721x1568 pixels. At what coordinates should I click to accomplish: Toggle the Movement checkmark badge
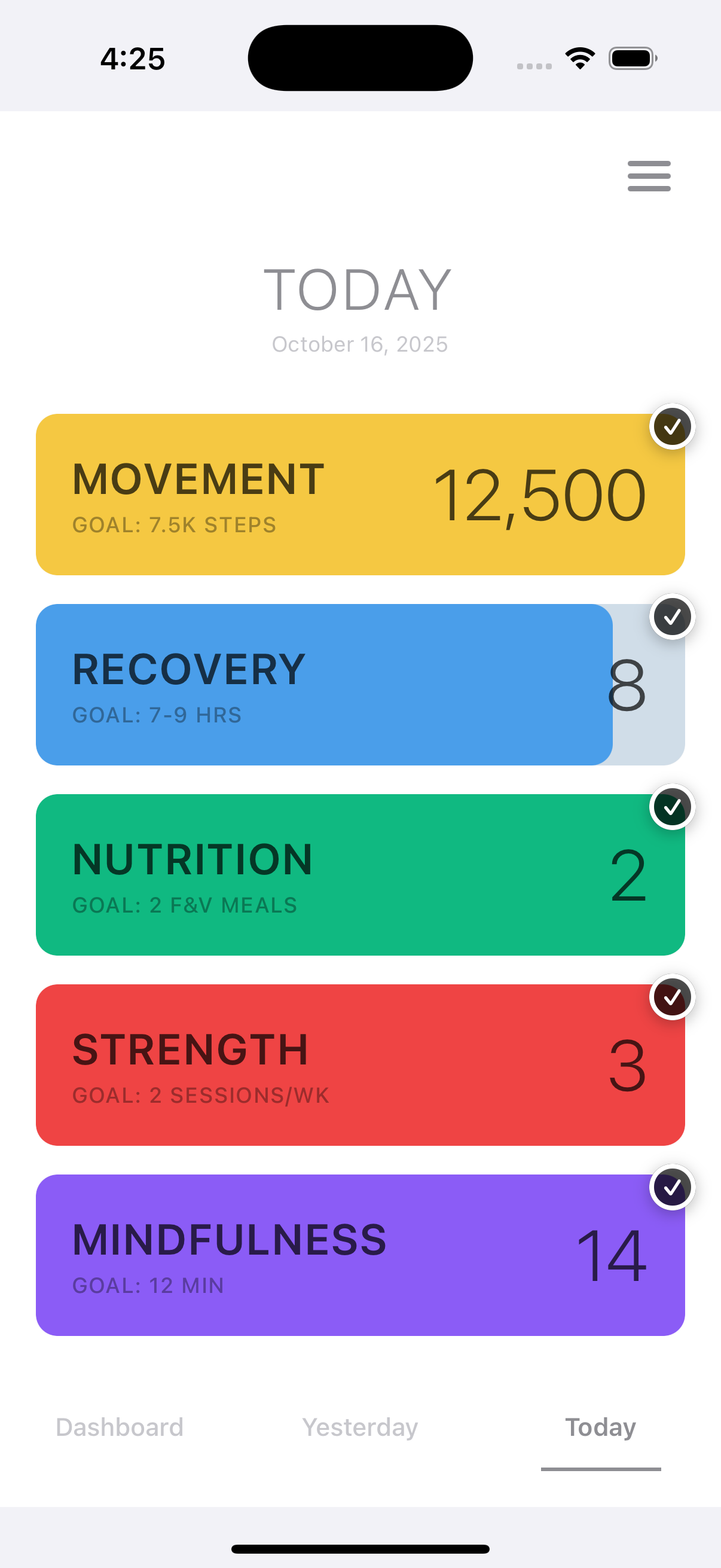click(x=672, y=427)
